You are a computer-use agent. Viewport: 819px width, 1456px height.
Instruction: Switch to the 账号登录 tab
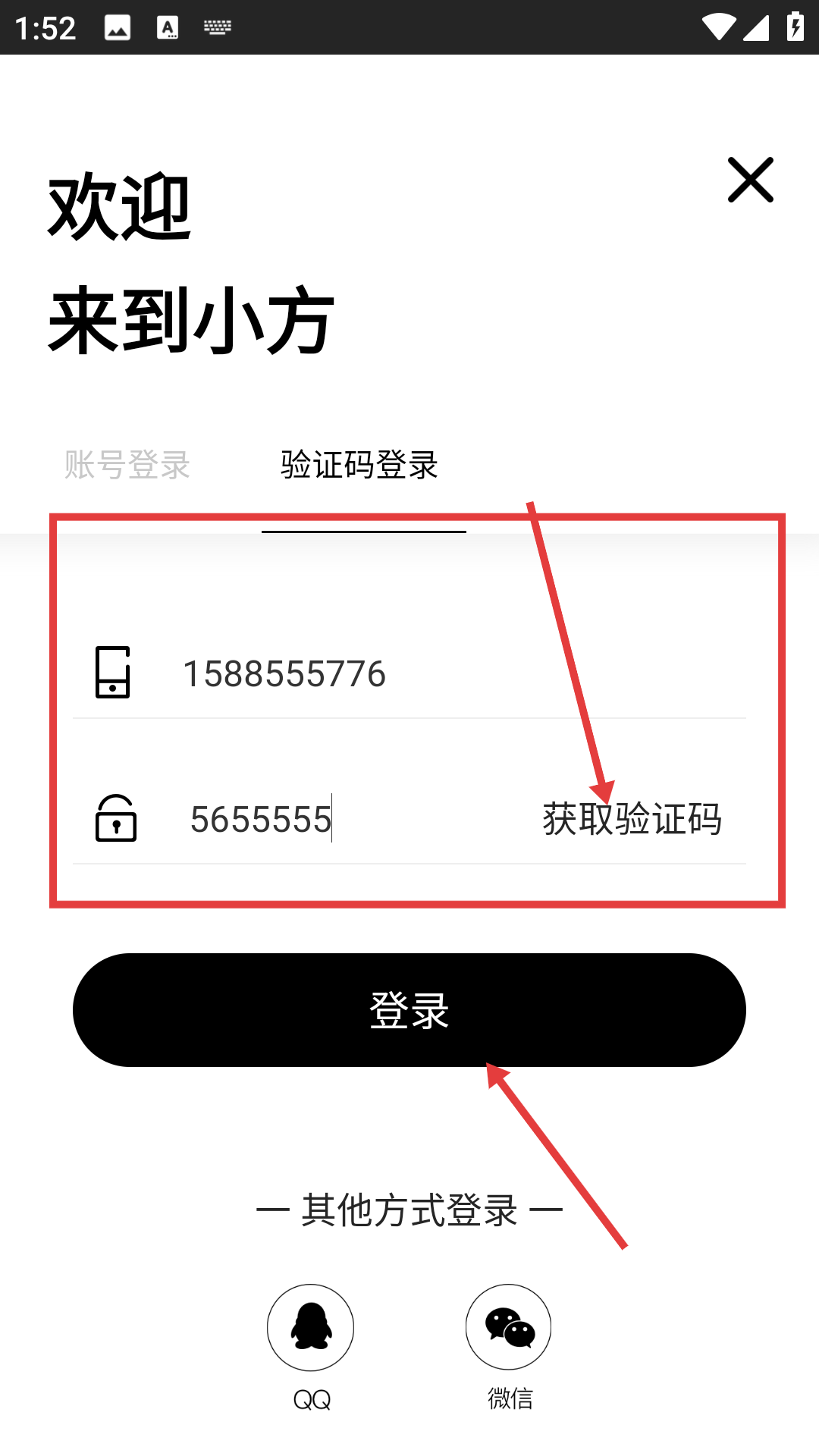tap(127, 465)
